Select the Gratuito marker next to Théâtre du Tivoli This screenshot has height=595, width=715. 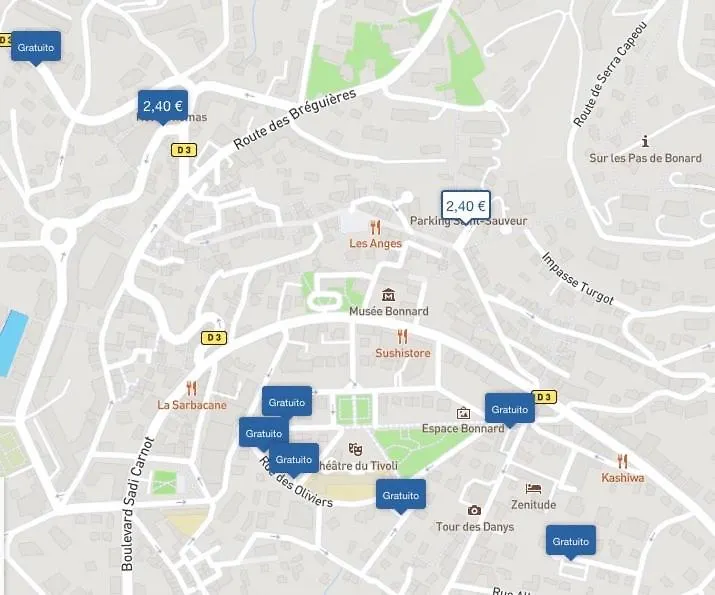click(x=294, y=459)
